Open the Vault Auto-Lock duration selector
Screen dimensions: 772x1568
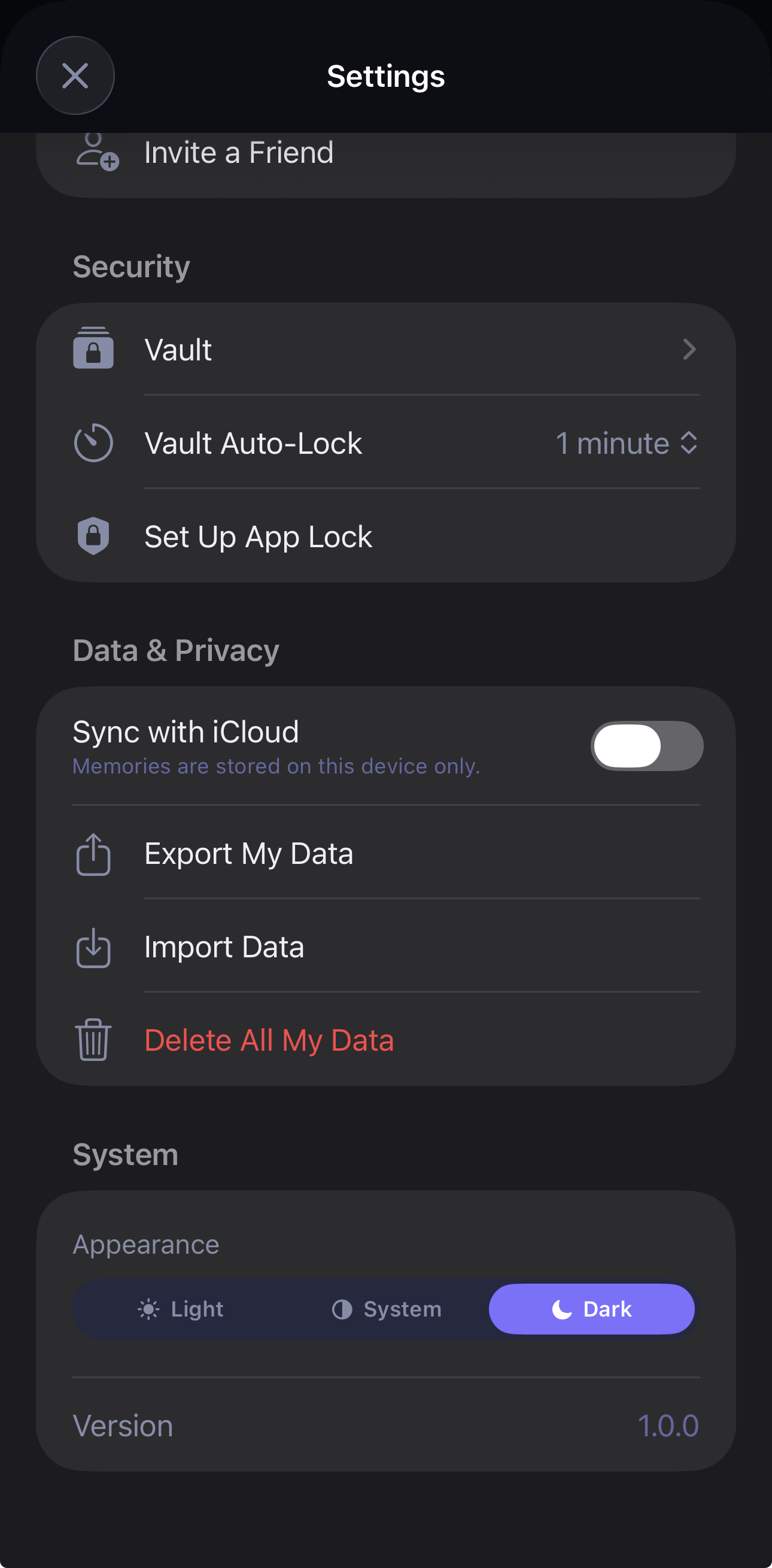point(627,443)
